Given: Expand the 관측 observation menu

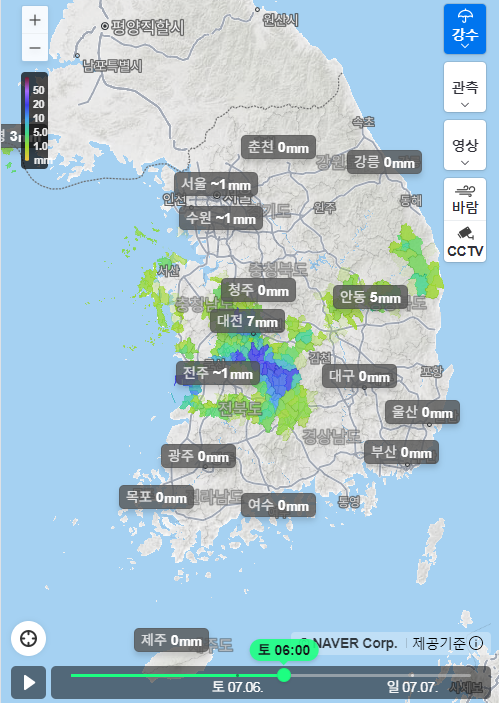Looking at the screenshot, I should click(x=465, y=87).
